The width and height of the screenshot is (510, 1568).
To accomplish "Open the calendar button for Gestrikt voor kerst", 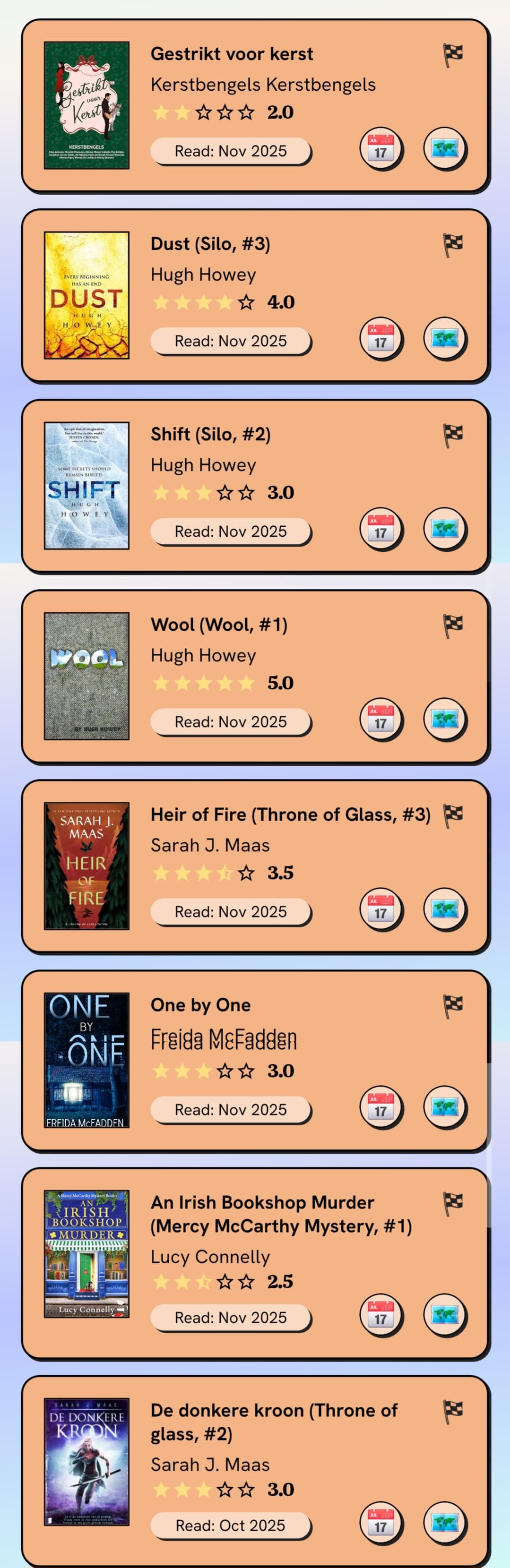I will click(381, 148).
